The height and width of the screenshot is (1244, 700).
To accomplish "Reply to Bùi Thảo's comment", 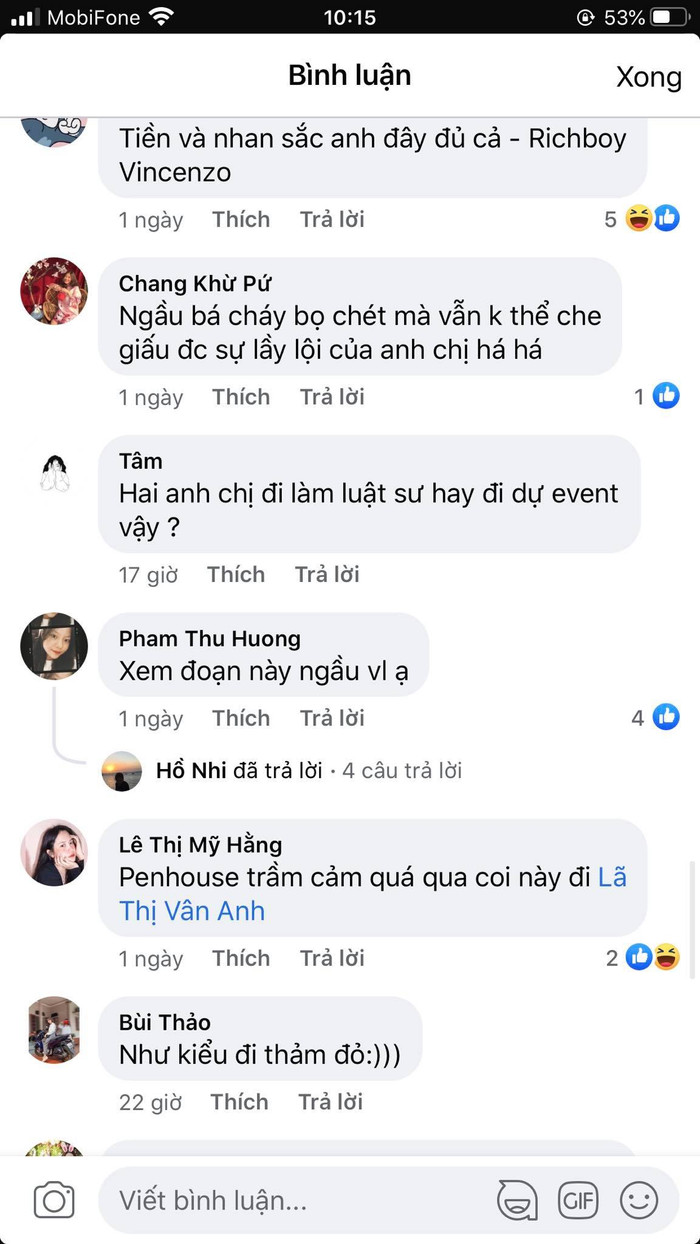I will pyautogui.click(x=330, y=1101).
